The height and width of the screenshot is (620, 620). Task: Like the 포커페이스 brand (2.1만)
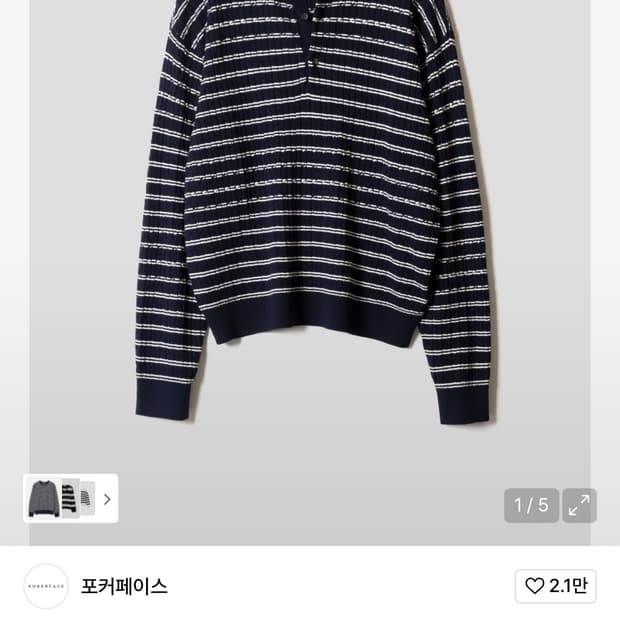coord(555,586)
